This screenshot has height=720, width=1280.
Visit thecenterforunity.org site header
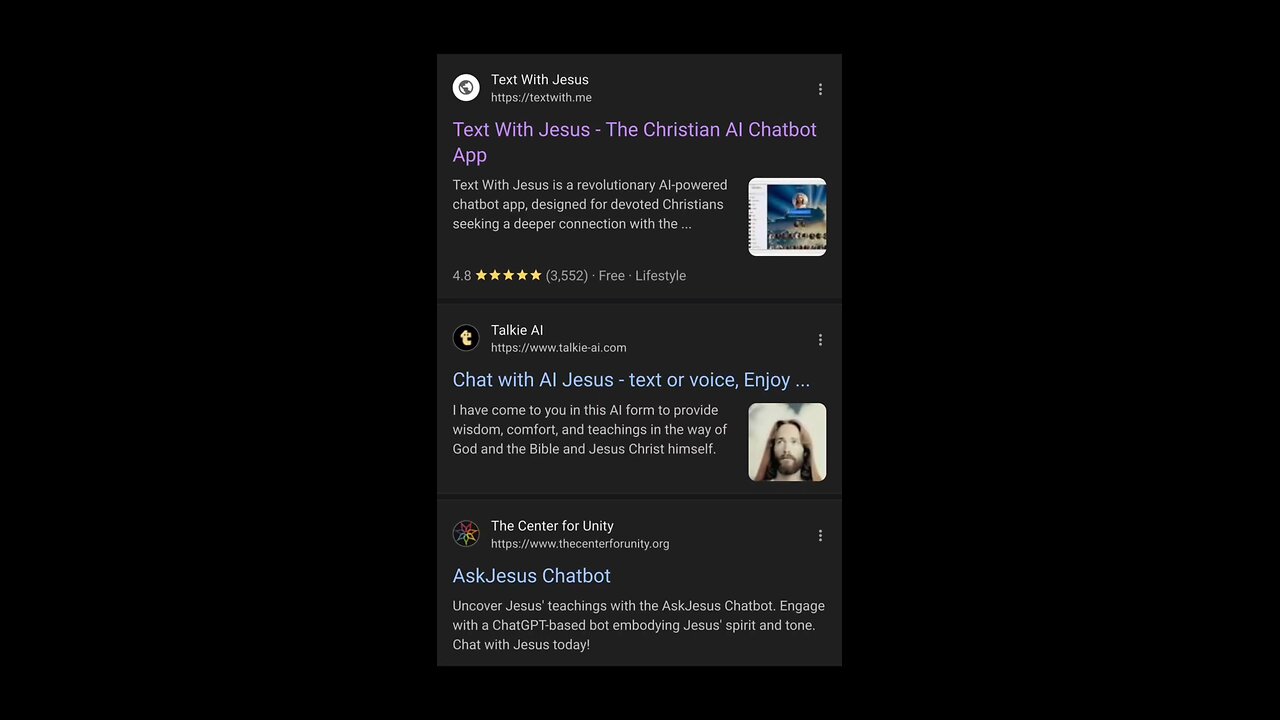(x=579, y=534)
